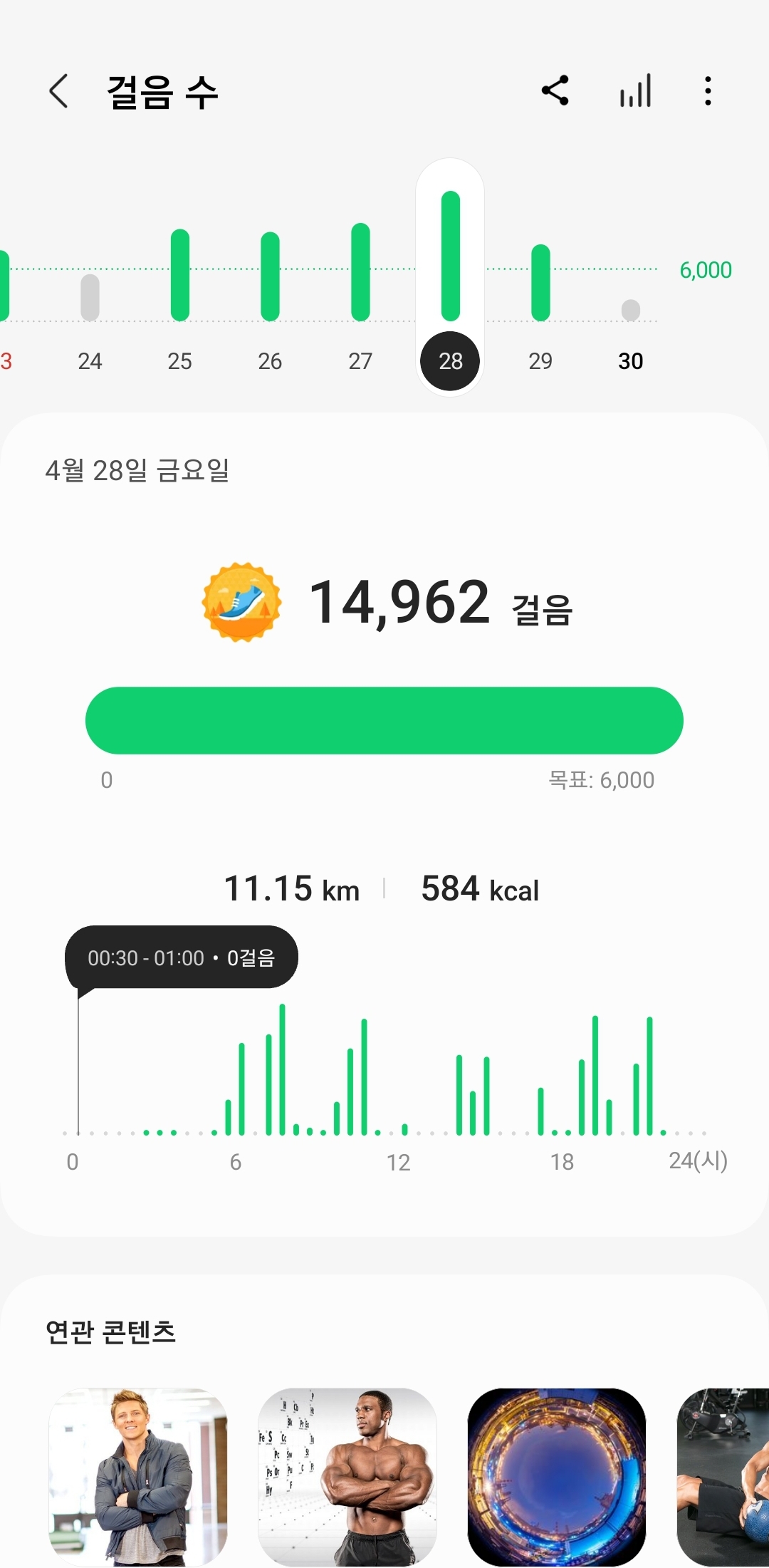Go back from the 걸음 수 screen
The height and width of the screenshot is (1568, 769).
point(59,91)
